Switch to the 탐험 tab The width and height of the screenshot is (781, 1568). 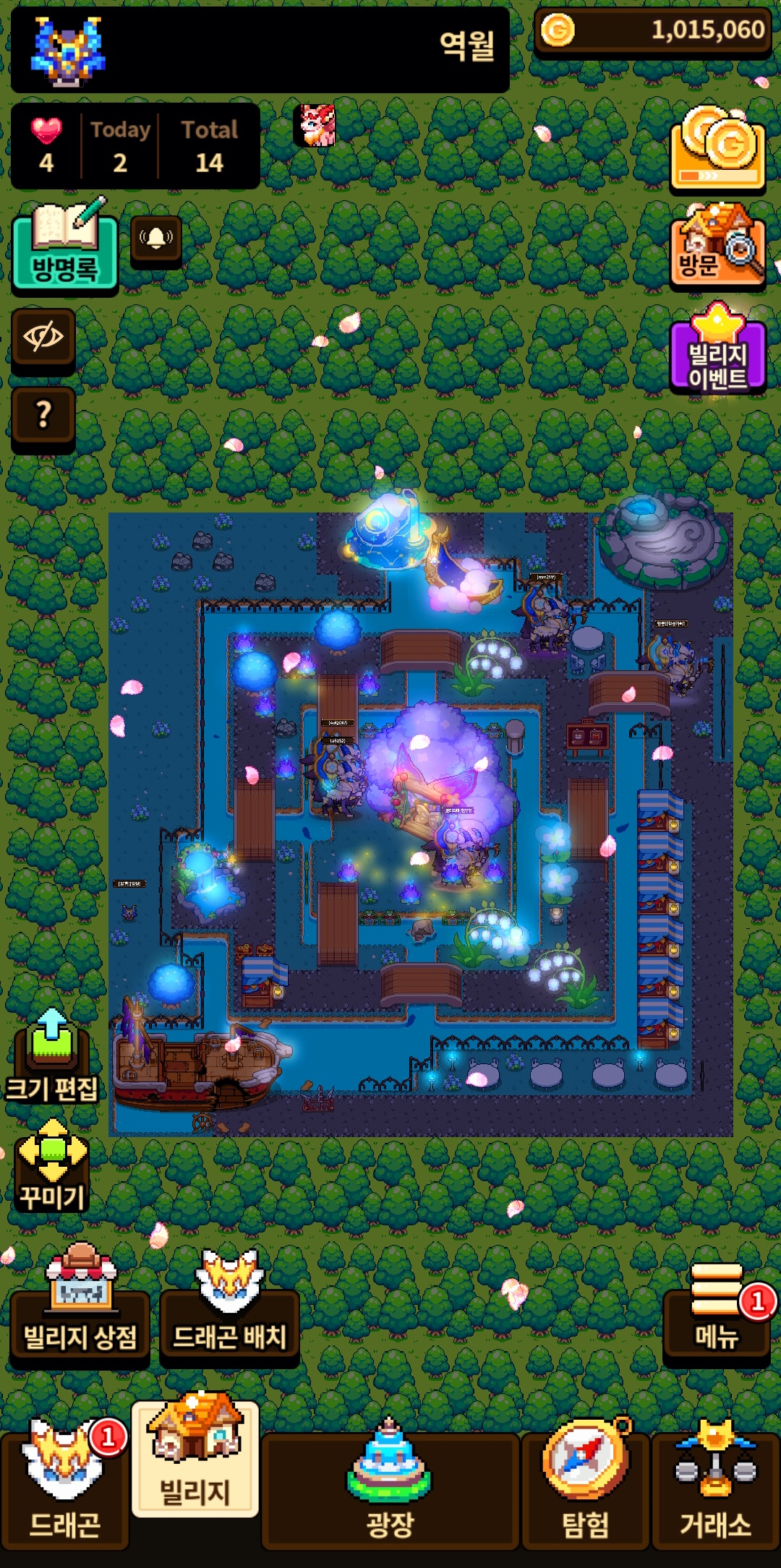tap(586, 1486)
